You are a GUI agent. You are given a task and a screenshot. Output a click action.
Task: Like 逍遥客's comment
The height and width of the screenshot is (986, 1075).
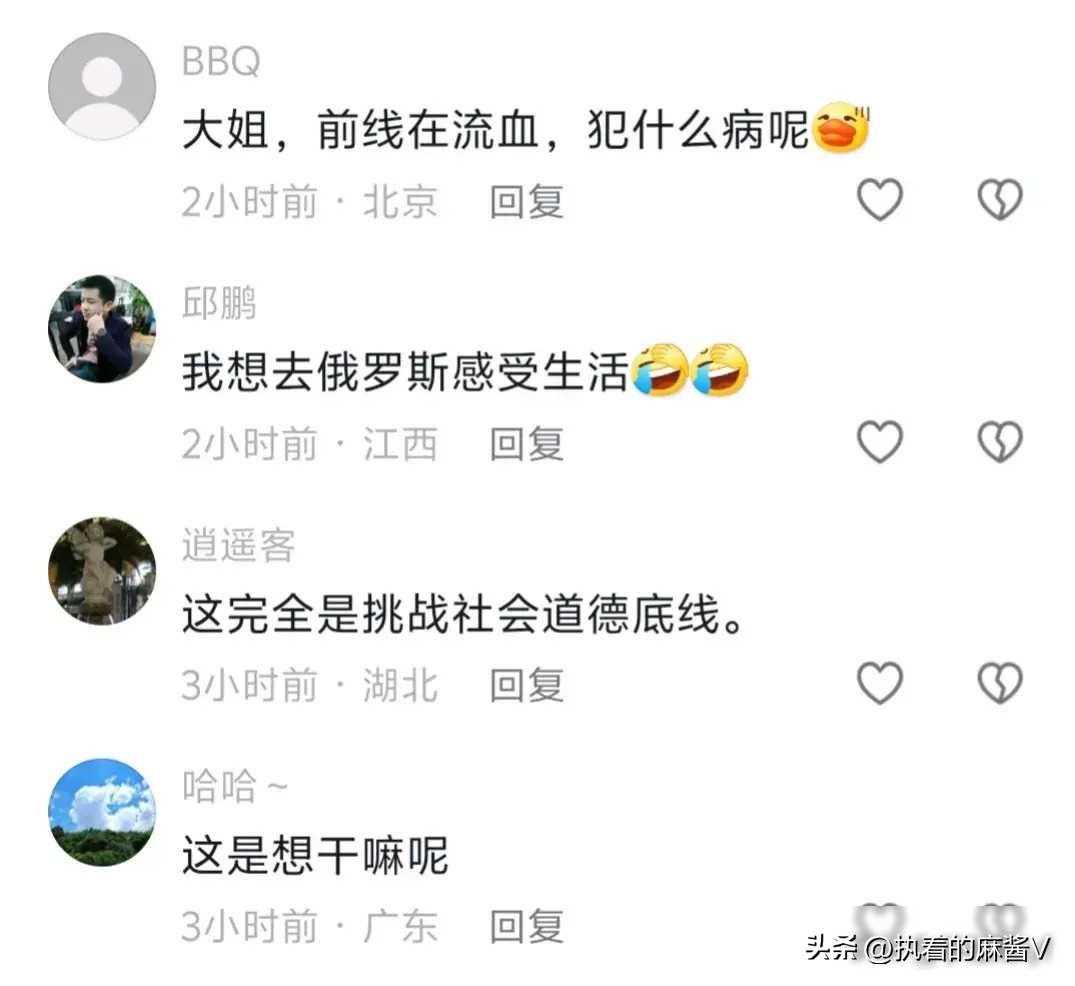coord(880,682)
